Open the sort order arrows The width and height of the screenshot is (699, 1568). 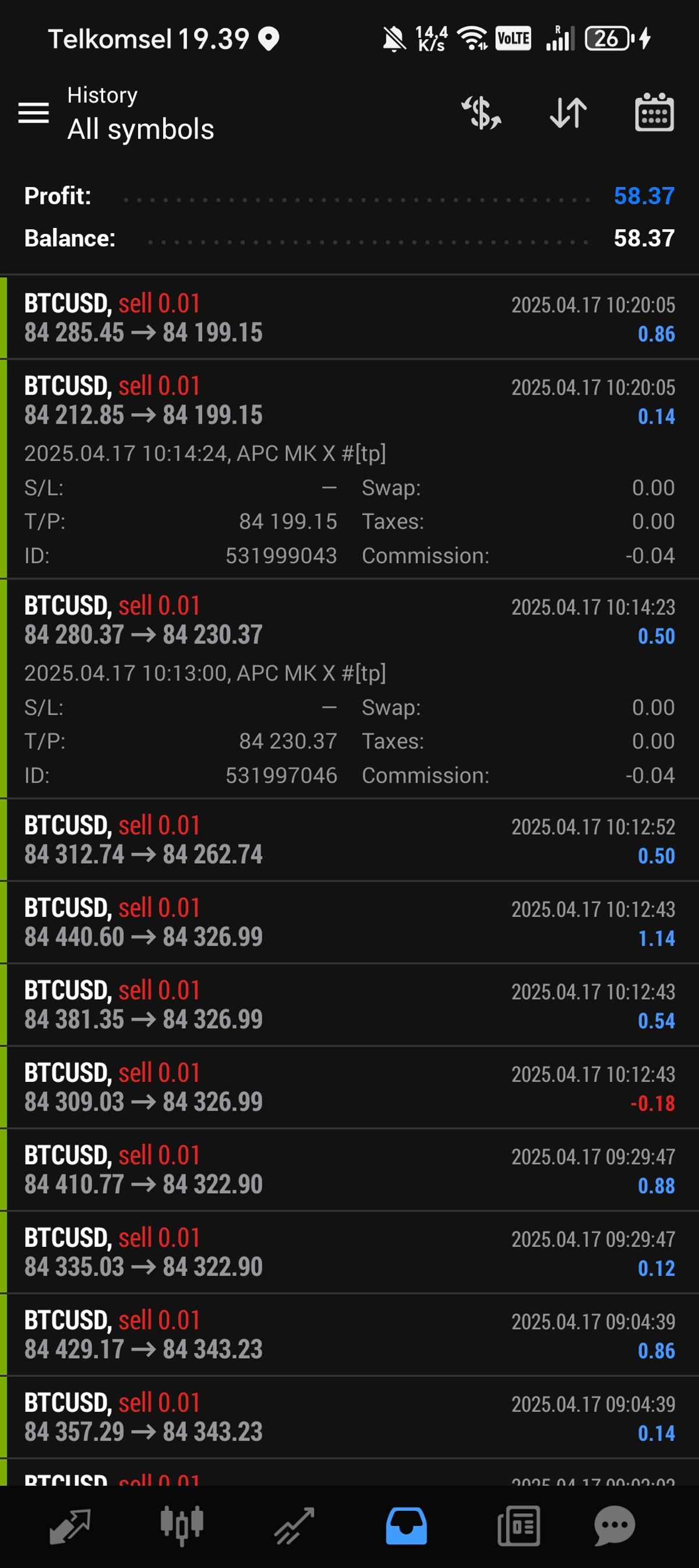[x=568, y=112]
